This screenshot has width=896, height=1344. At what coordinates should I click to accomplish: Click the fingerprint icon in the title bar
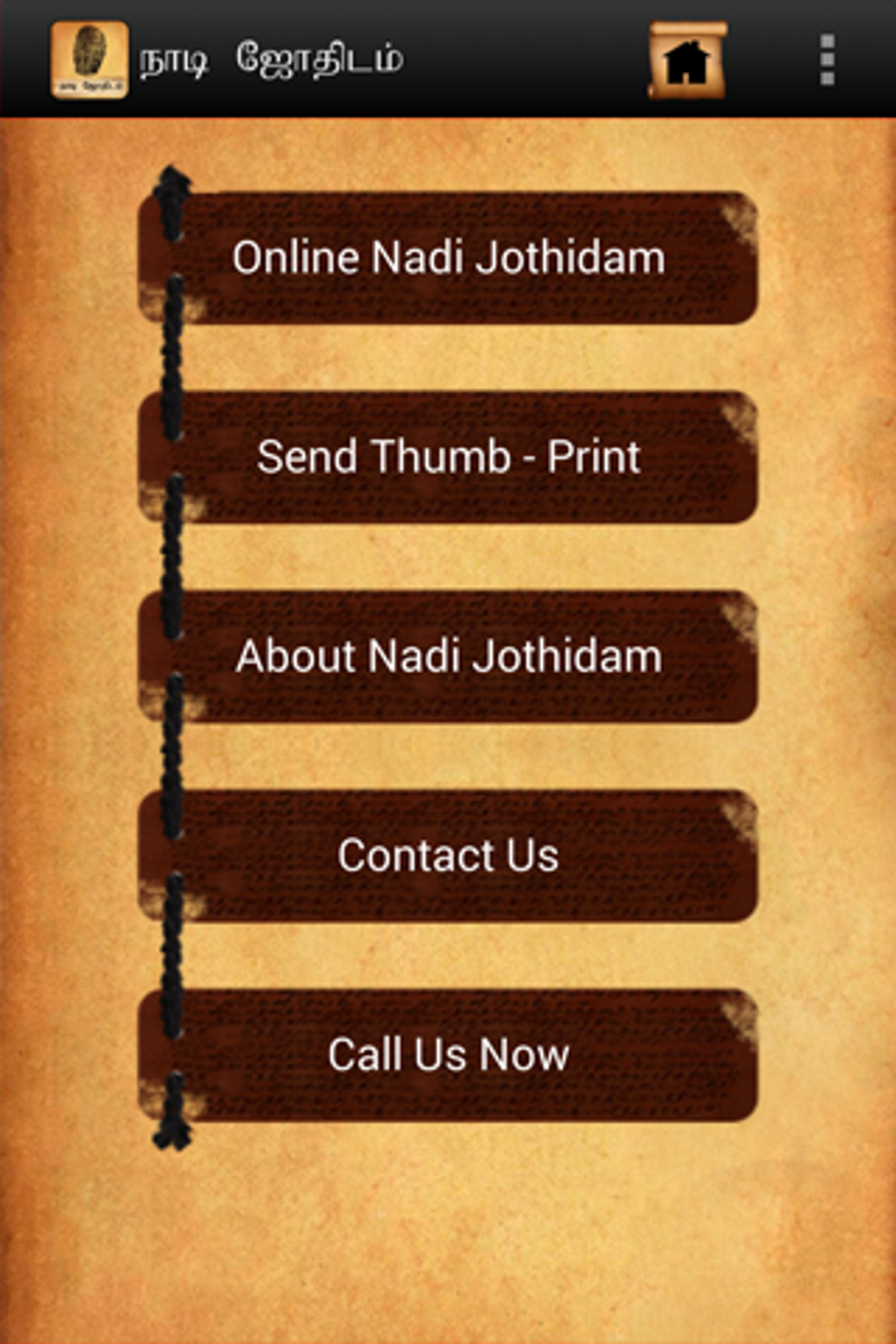coord(90,59)
